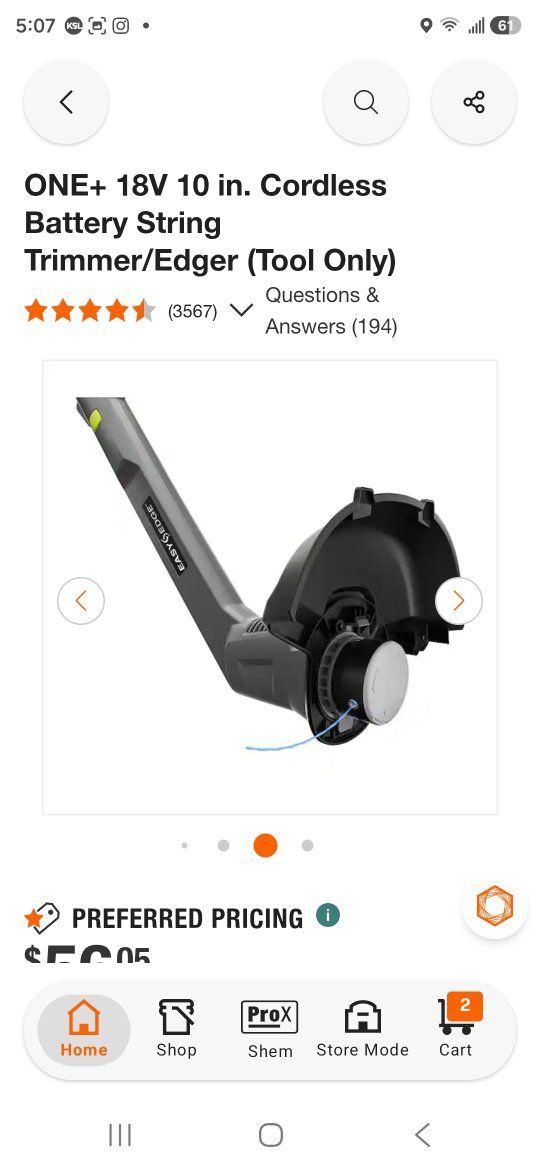The width and height of the screenshot is (540, 1170).
Task: Go back using the top-left arrow
Action: [x=66, y=101]
